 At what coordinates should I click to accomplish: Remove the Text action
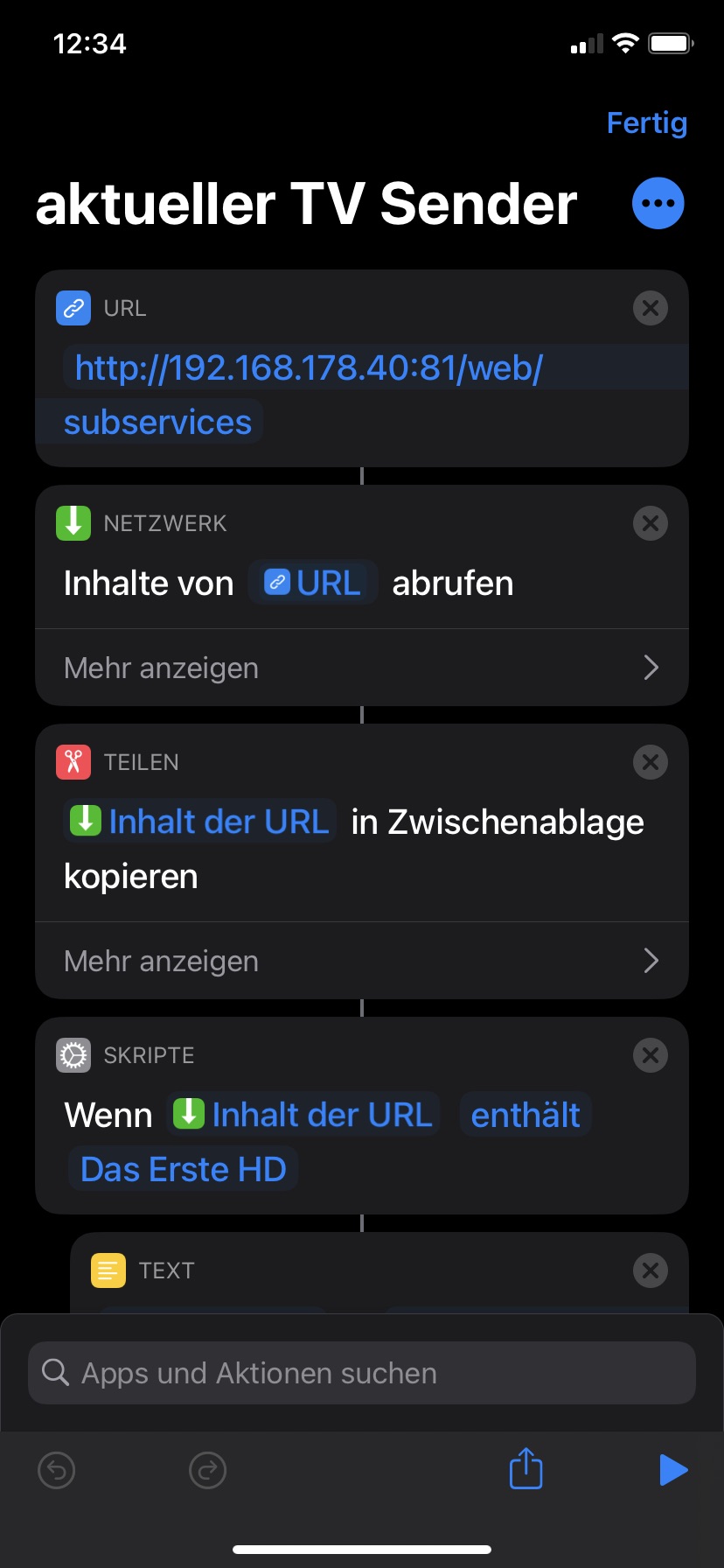pyautogui.click(x=650, y=1270)
